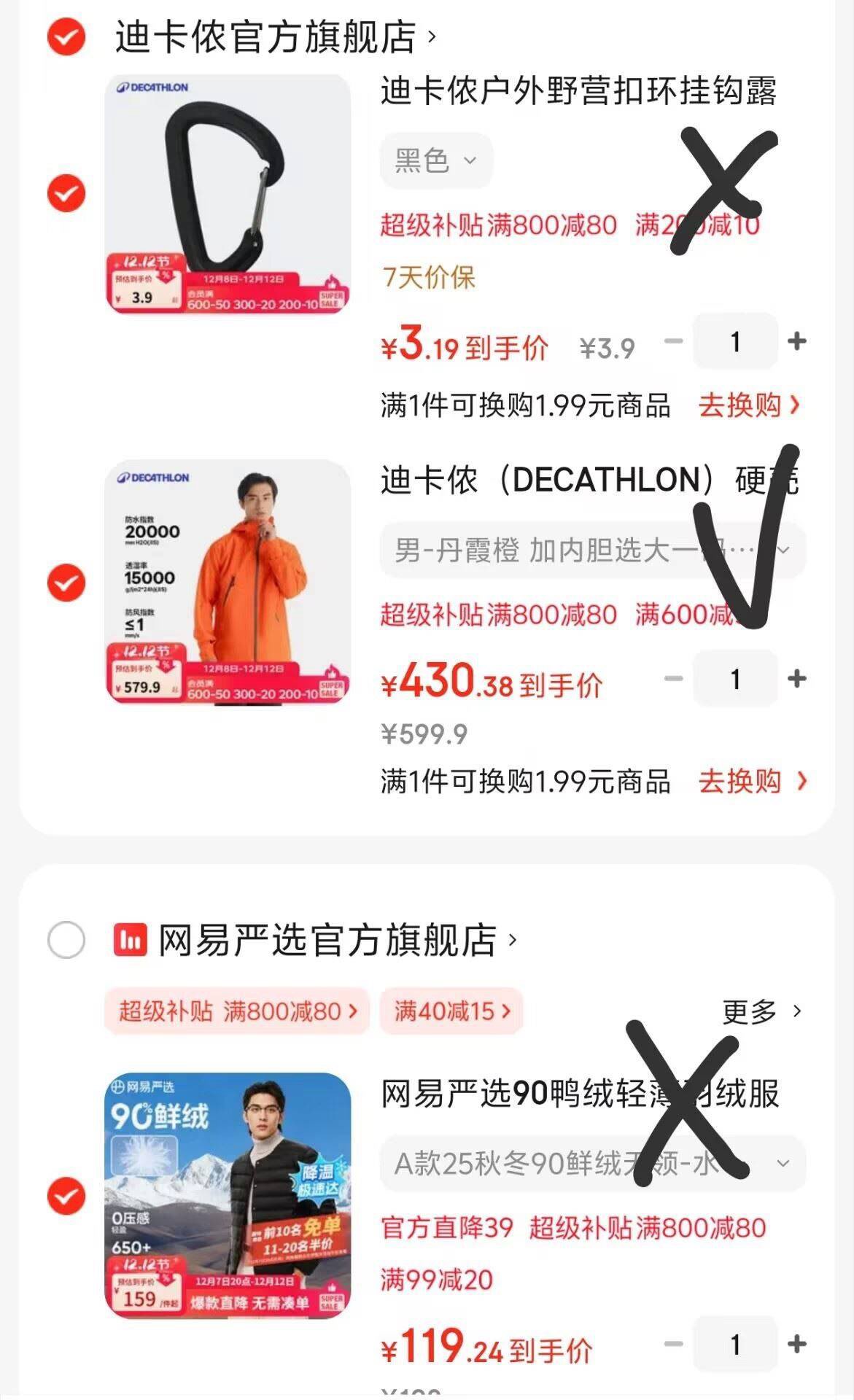This screenshot has height=1400, width=854.
Task: Show 更多 promotions for 网易严选
Action: coord(761,1011)
